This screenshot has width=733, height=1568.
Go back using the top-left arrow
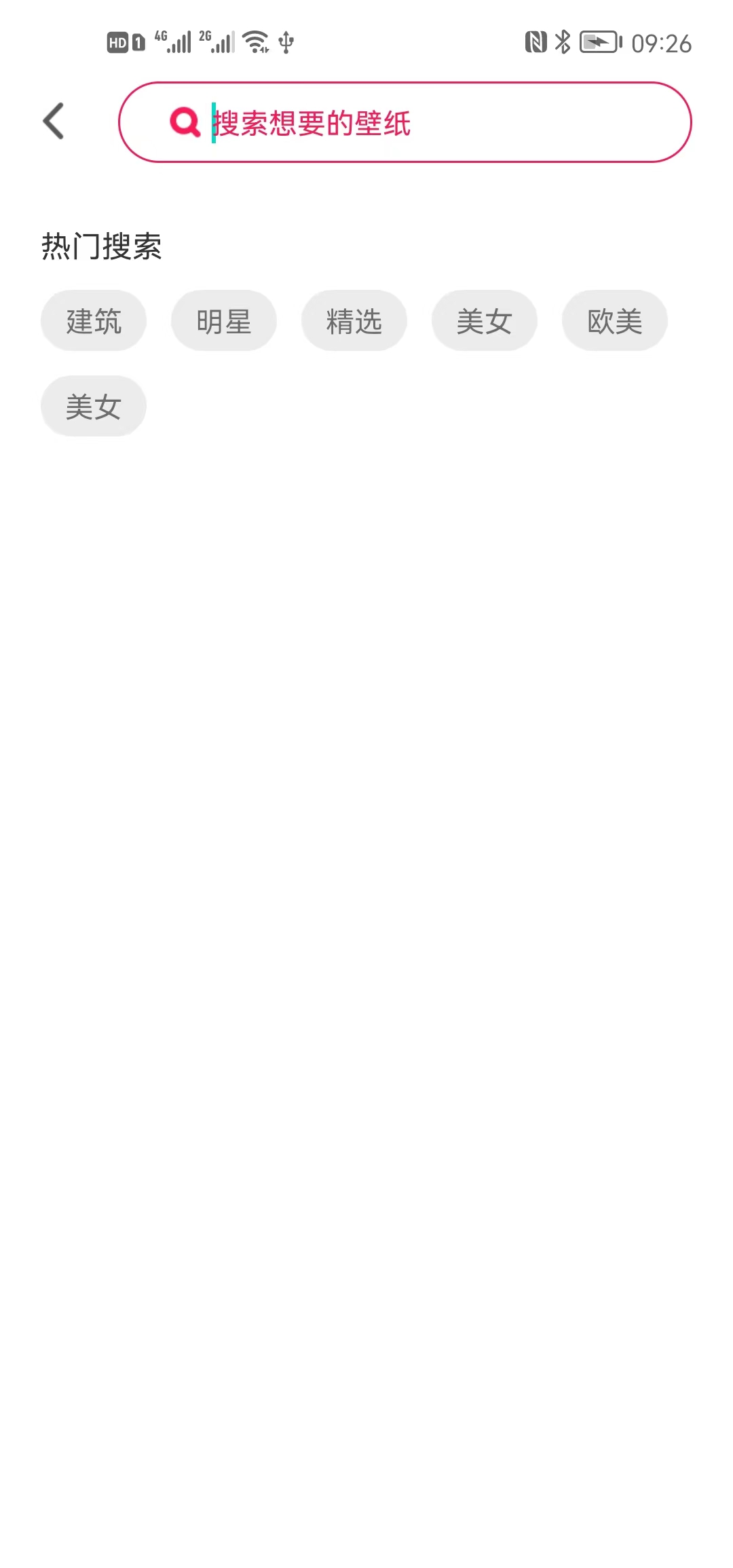[x=54, y=121]
